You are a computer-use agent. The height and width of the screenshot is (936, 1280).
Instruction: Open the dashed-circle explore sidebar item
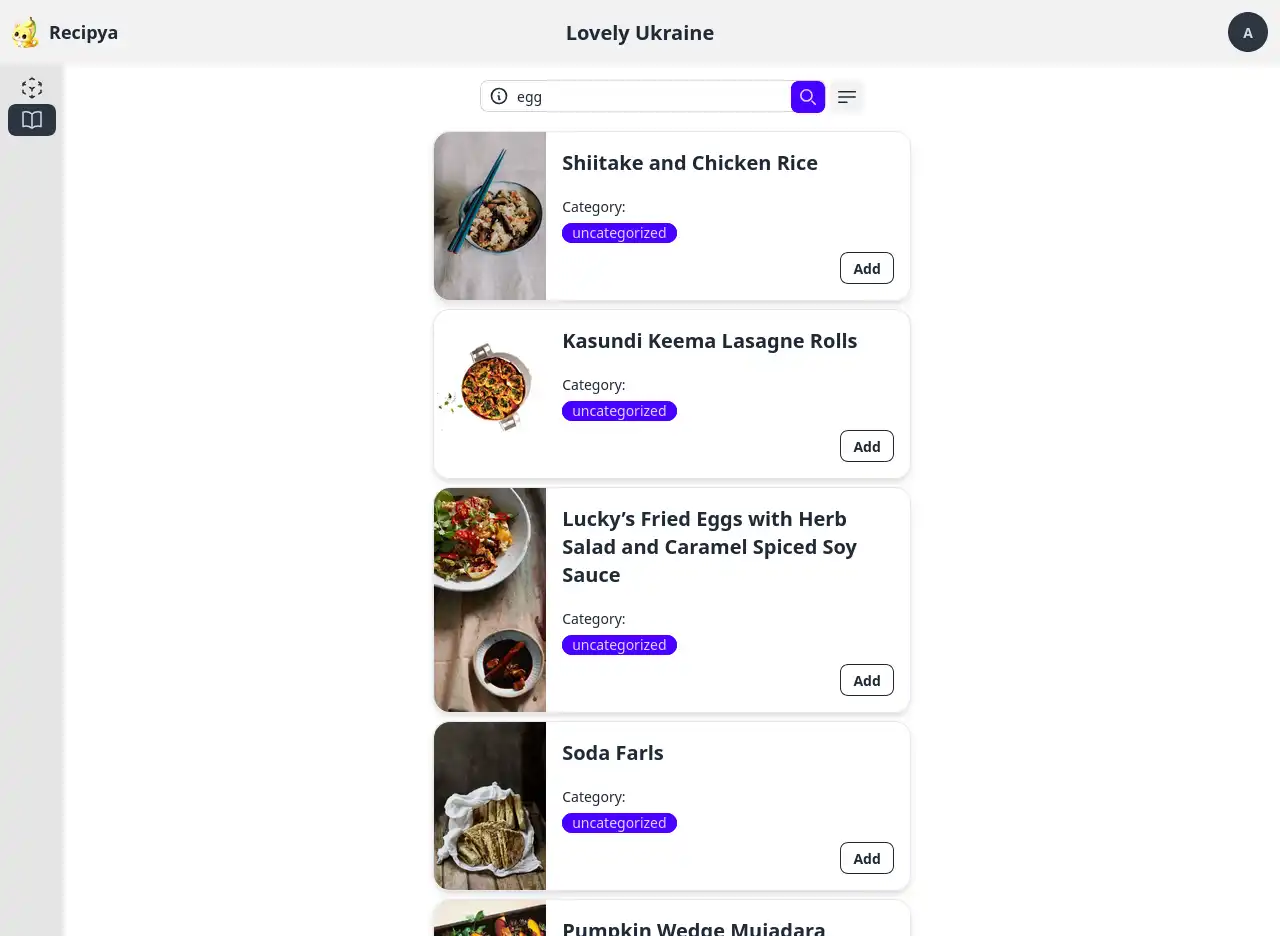point(32,88)
